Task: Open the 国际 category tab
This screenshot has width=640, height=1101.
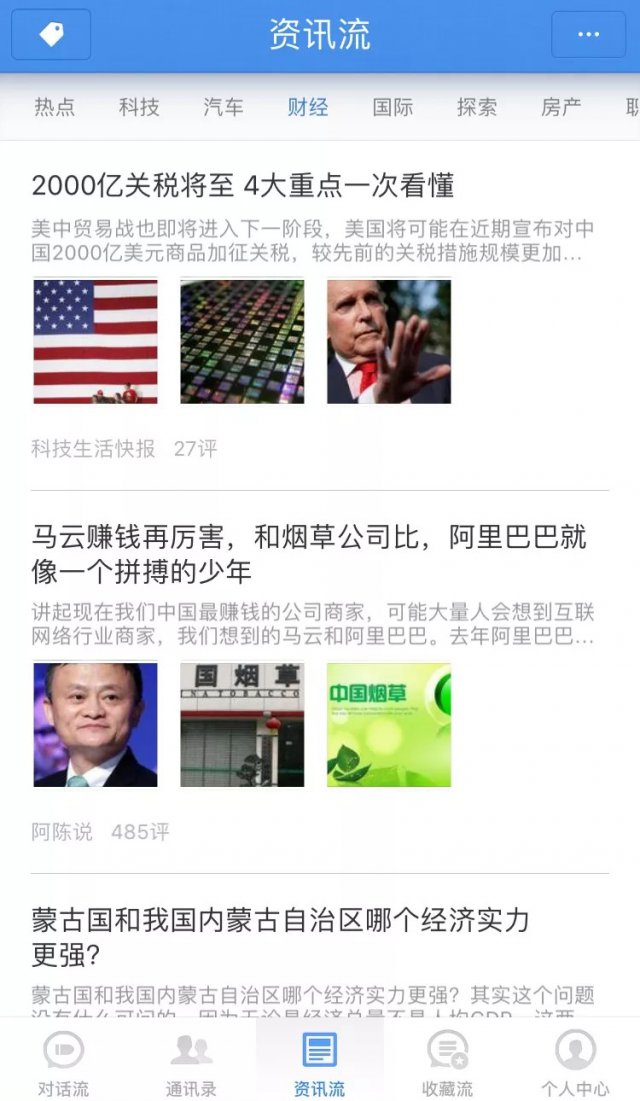Action: tap(393, 108)
